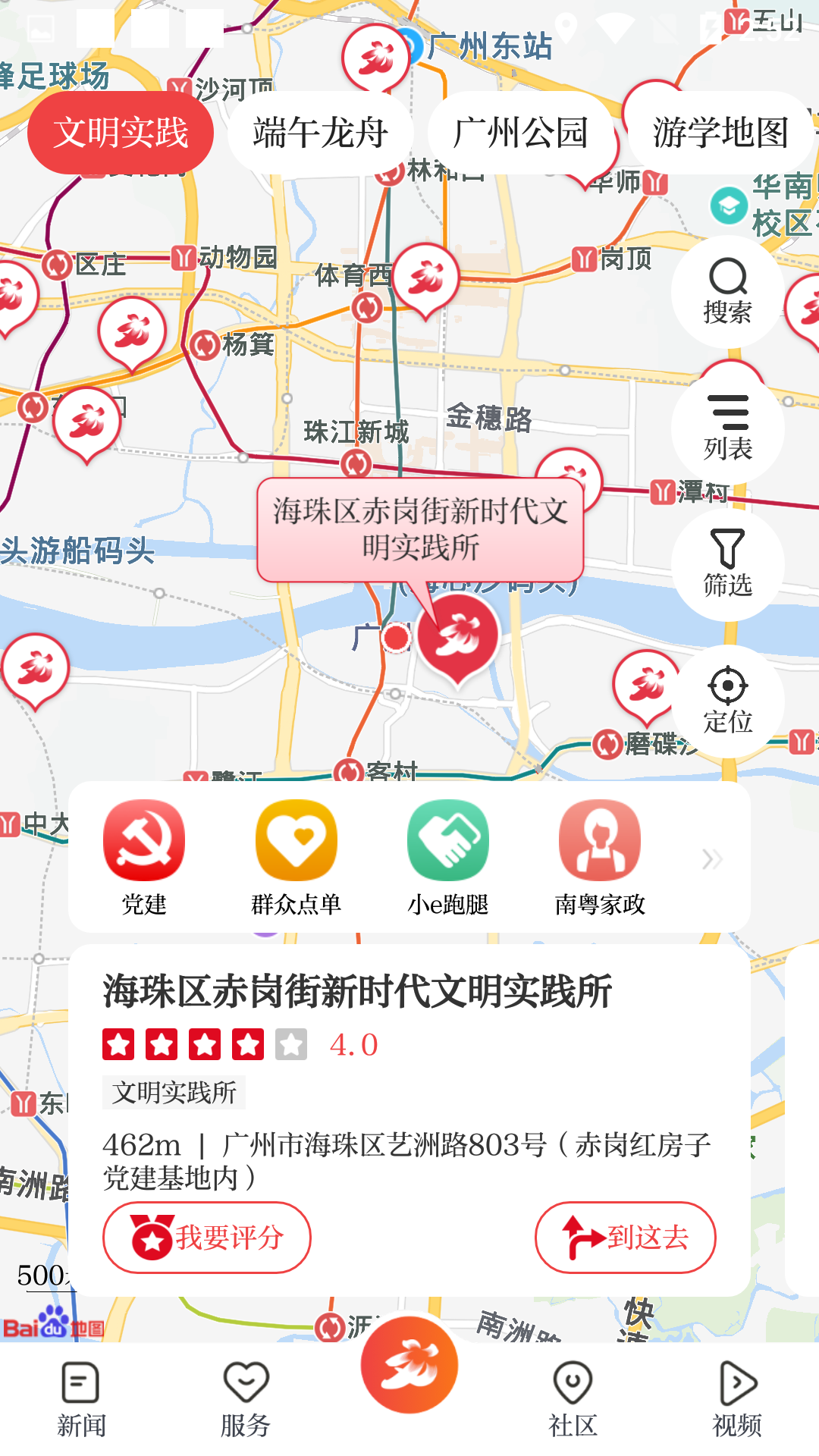Open the 南粤家政 service icon
The height and width of the screenshot is (1456, 819).
[599, 839]
